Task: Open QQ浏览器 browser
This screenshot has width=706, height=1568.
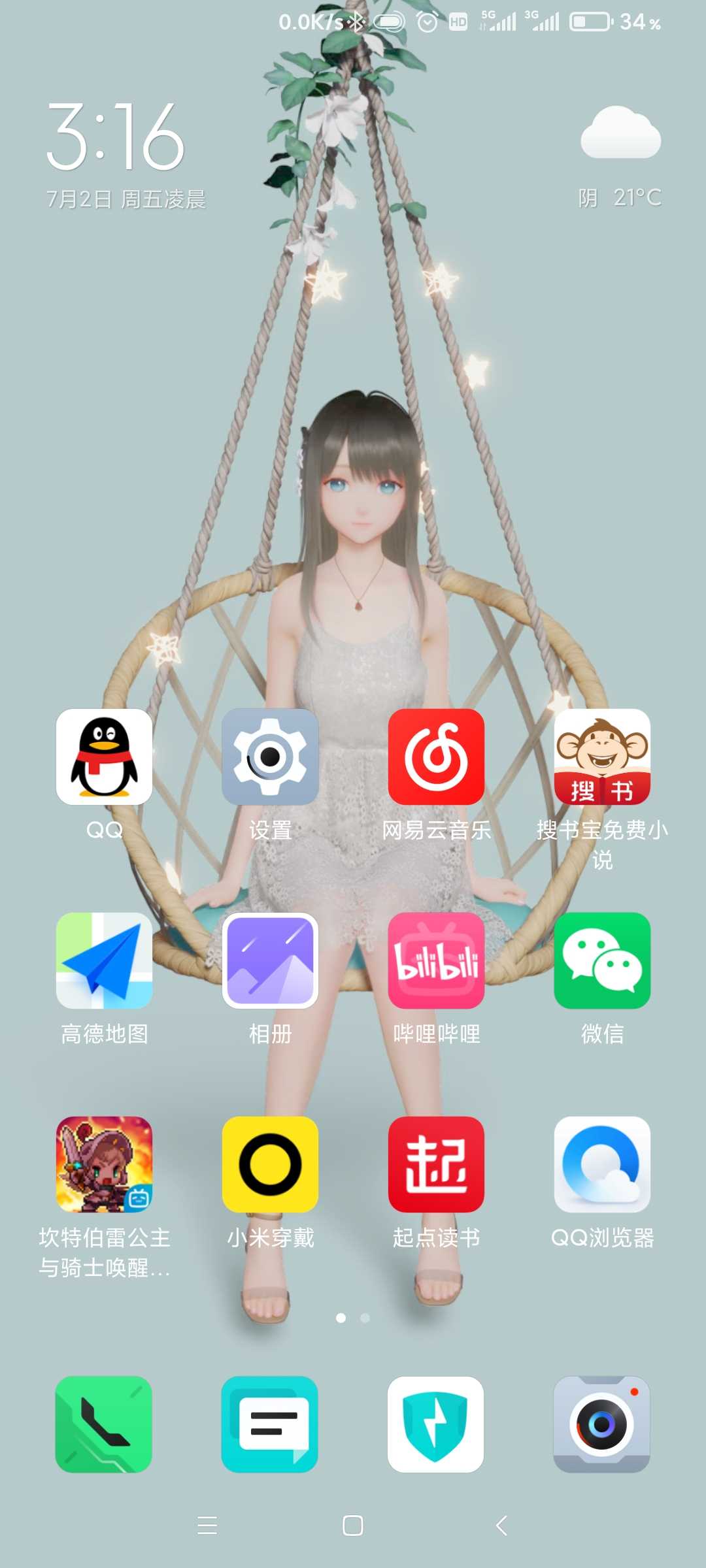Action: (x=602, y=1164)
